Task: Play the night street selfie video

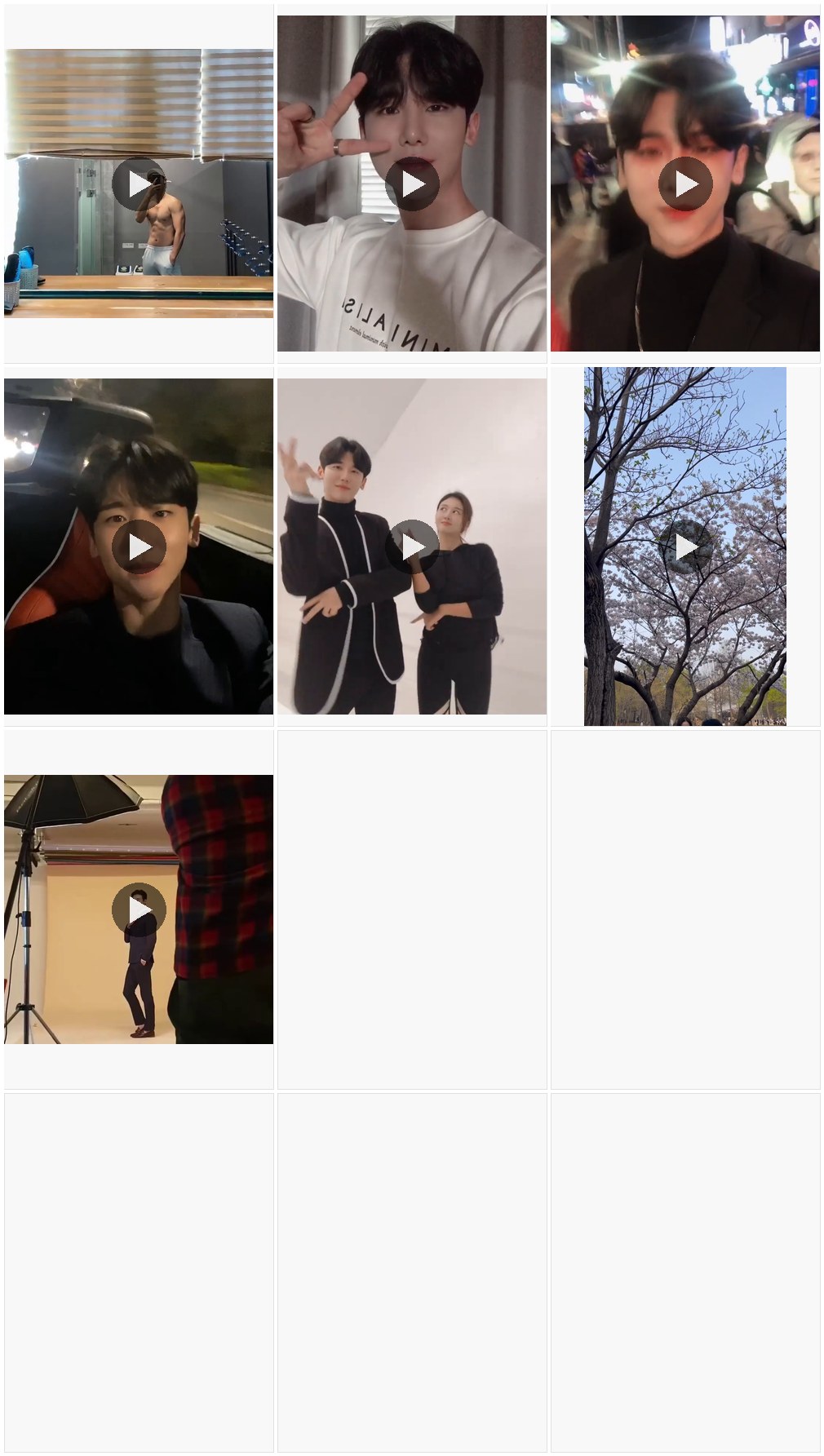Action: [x=685, y=184]
